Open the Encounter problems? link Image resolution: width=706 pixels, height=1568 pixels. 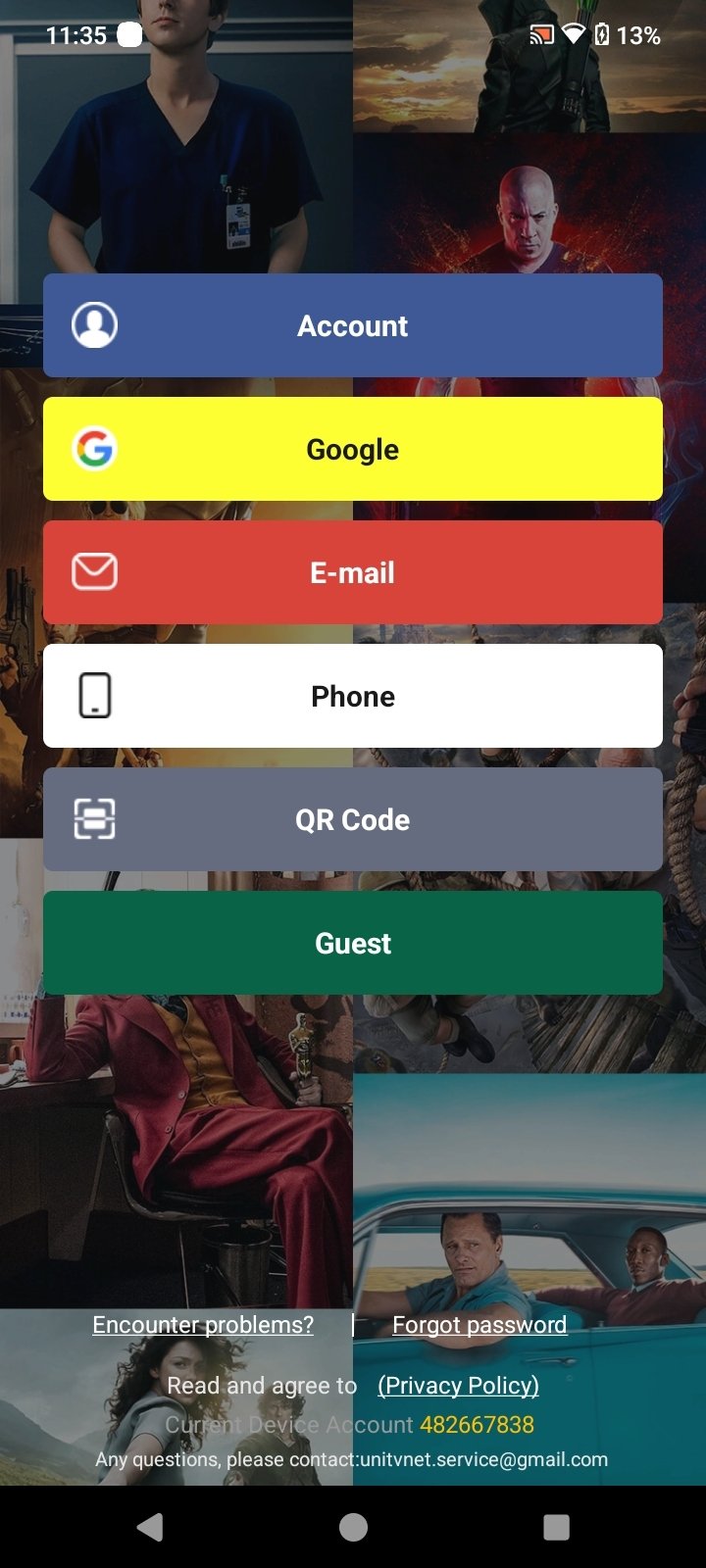[x=203, y=1325]
